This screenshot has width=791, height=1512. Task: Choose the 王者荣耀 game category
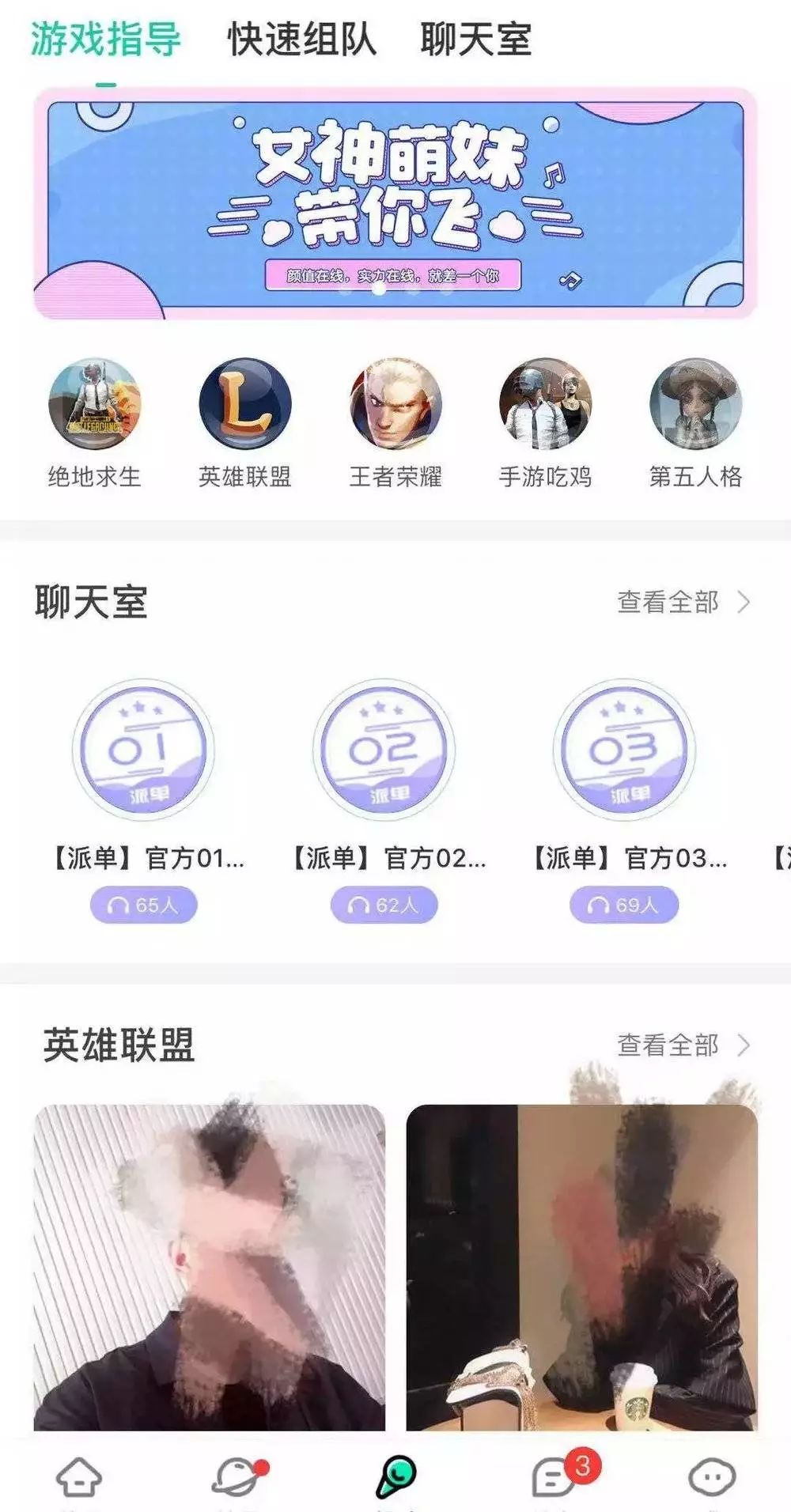(x=395, y=405)
